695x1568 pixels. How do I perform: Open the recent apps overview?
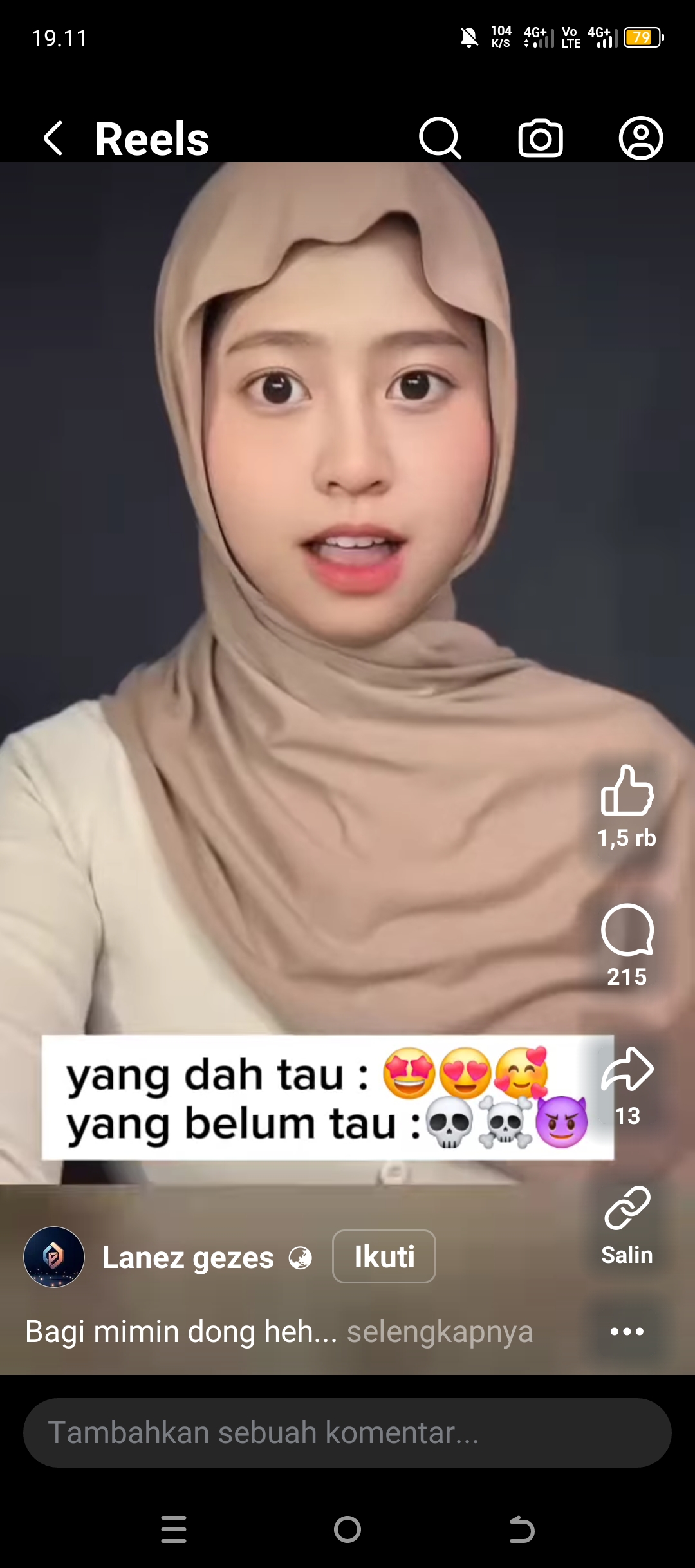[x=174, y=1529]
